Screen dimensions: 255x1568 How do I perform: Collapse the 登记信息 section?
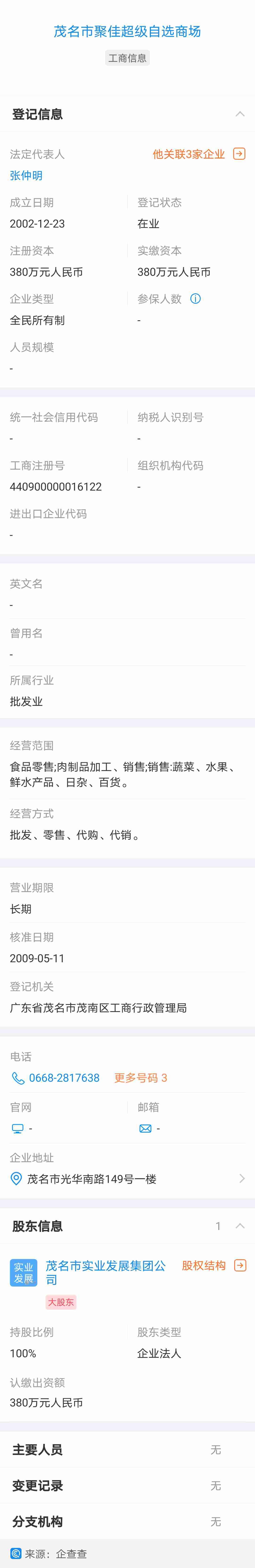coord(240,114)
